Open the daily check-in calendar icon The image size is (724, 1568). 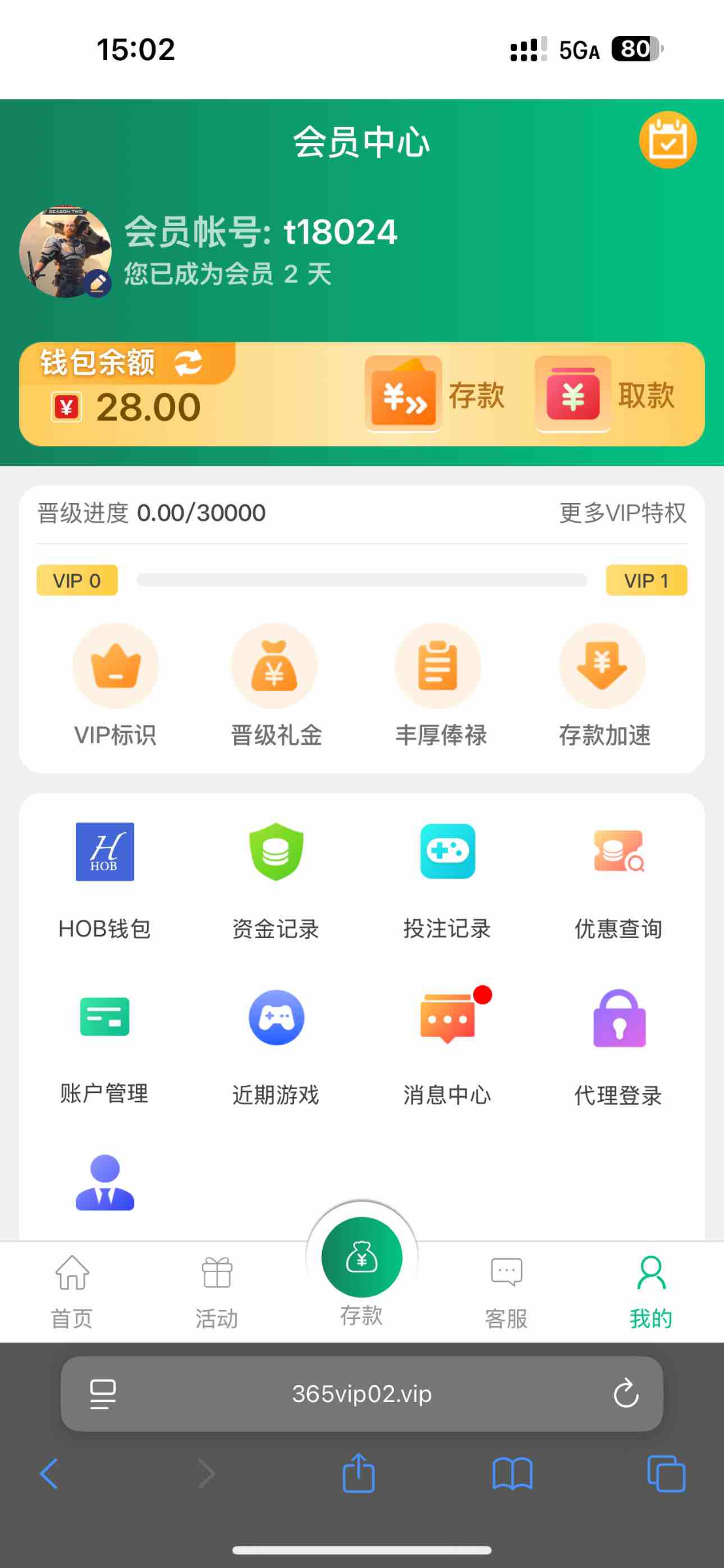(667, 140)
